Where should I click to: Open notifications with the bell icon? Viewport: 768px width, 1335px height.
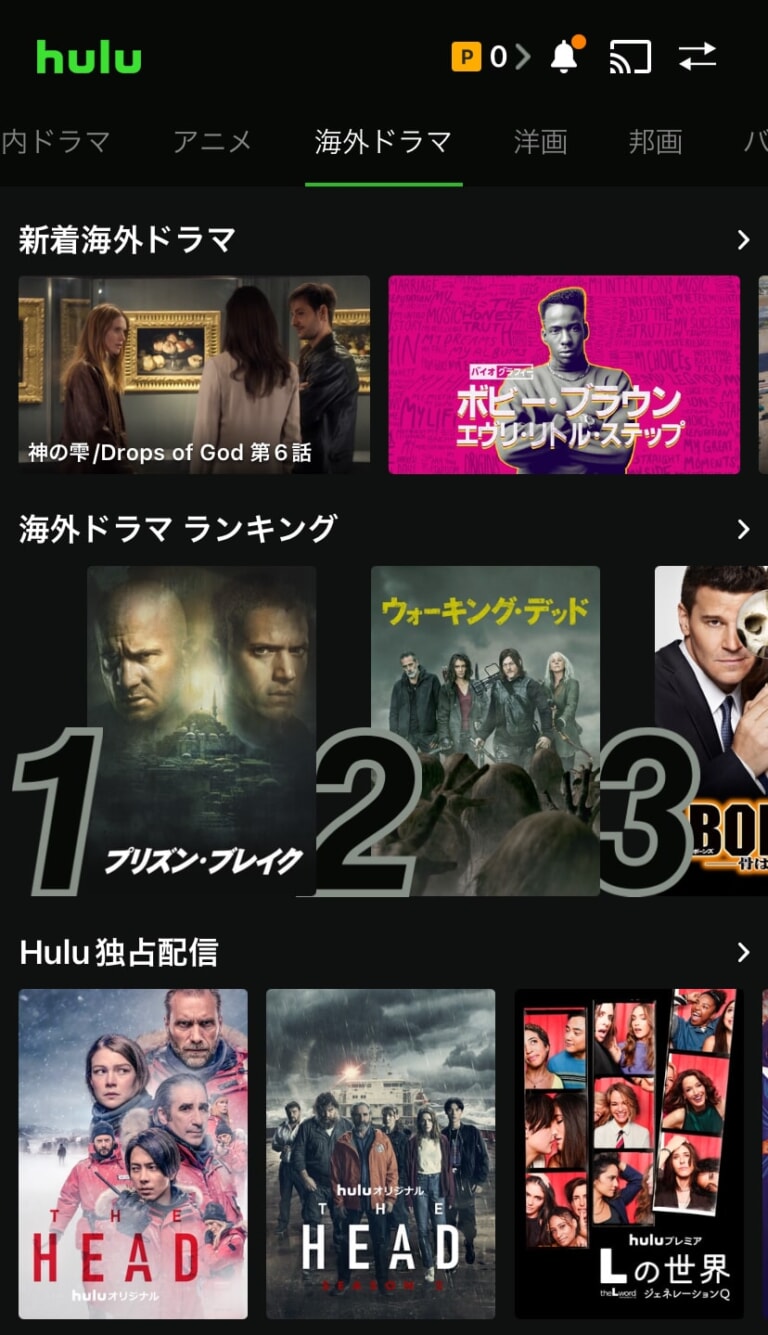567,56
